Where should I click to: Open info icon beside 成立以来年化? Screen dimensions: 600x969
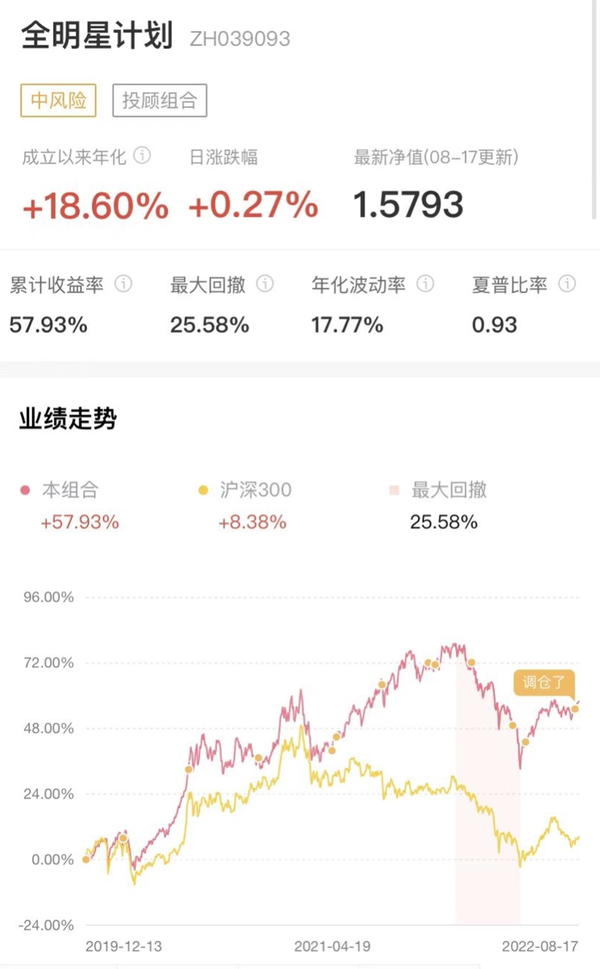tap(142, 155)
